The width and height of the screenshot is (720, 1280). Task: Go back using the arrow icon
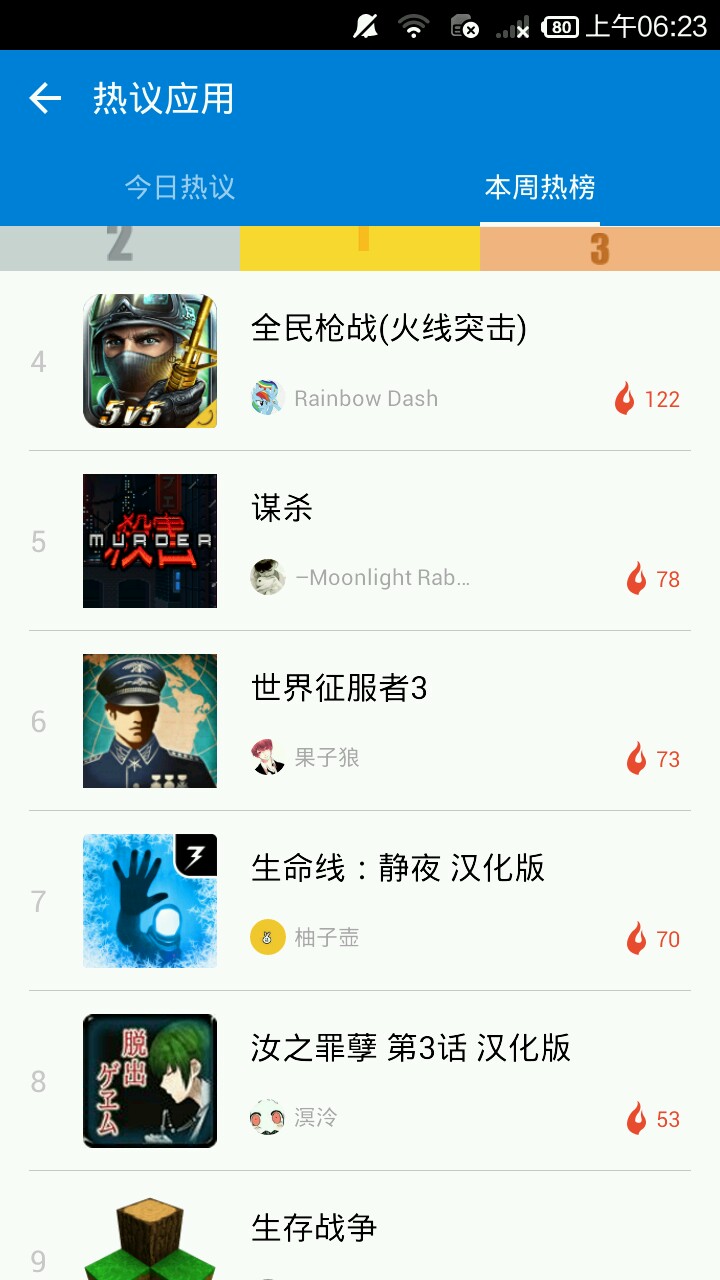coord(45,98)
